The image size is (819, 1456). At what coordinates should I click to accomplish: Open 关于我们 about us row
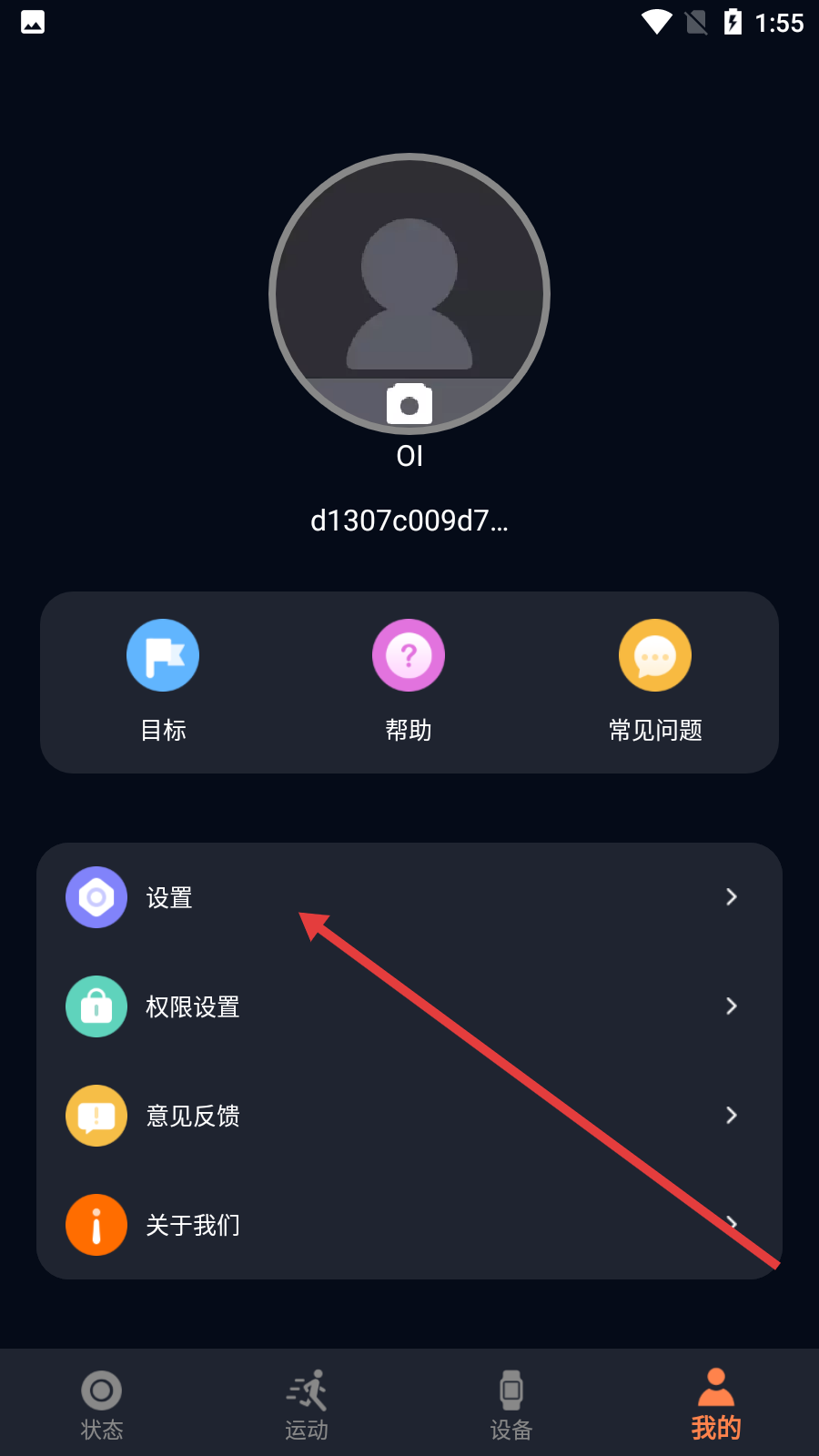pyautogui.click(x=409, y=1225)
